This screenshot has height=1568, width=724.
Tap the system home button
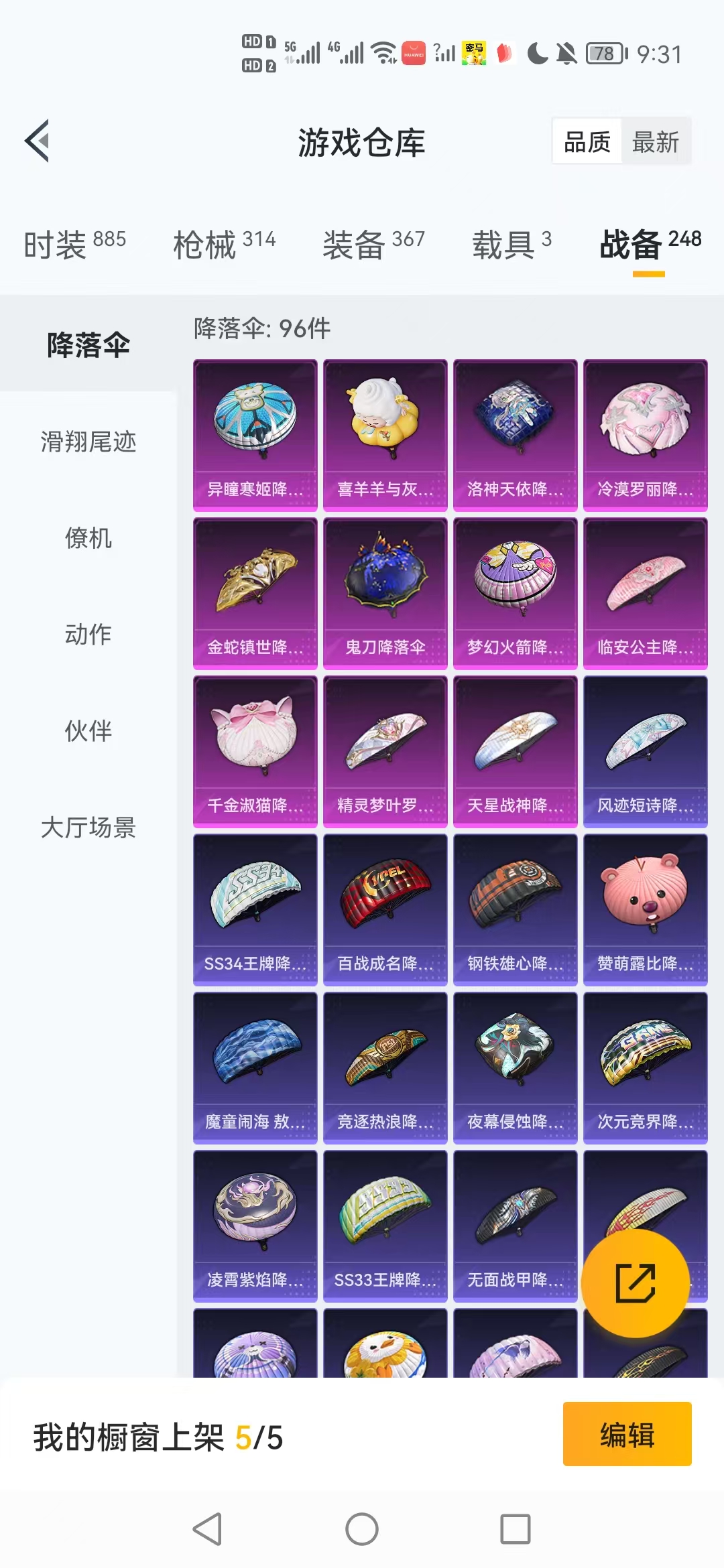pyautogui.click(x=362, y=1529)
